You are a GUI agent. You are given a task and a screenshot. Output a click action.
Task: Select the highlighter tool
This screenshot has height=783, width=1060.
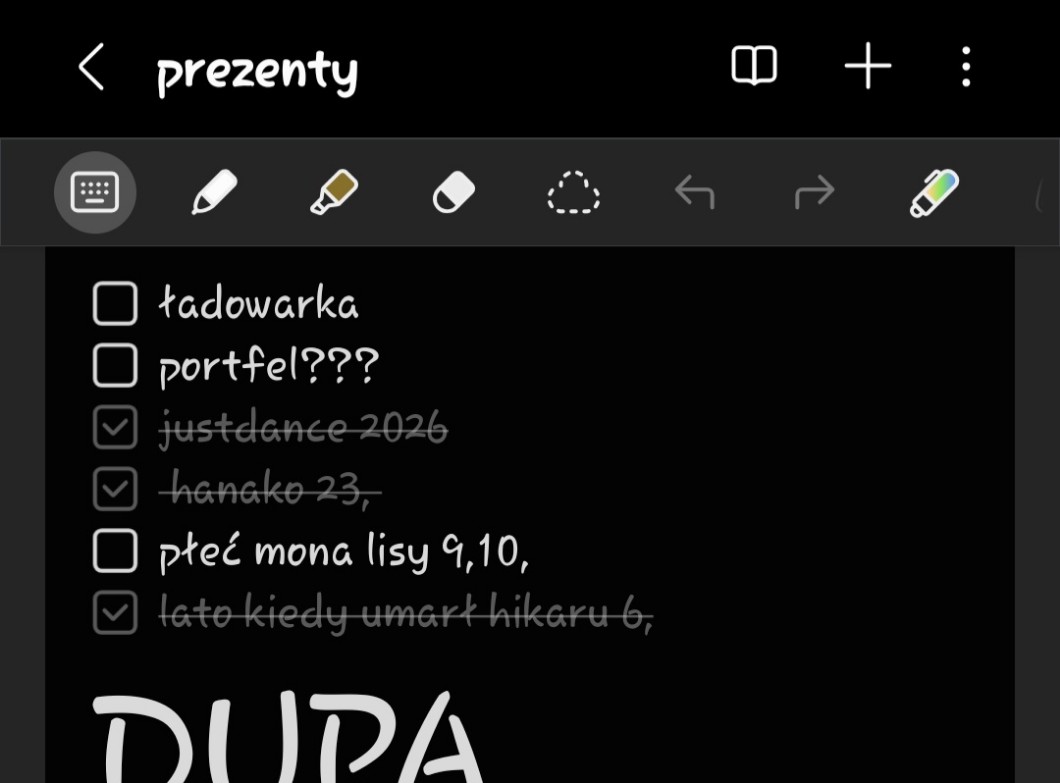[334, 192]
